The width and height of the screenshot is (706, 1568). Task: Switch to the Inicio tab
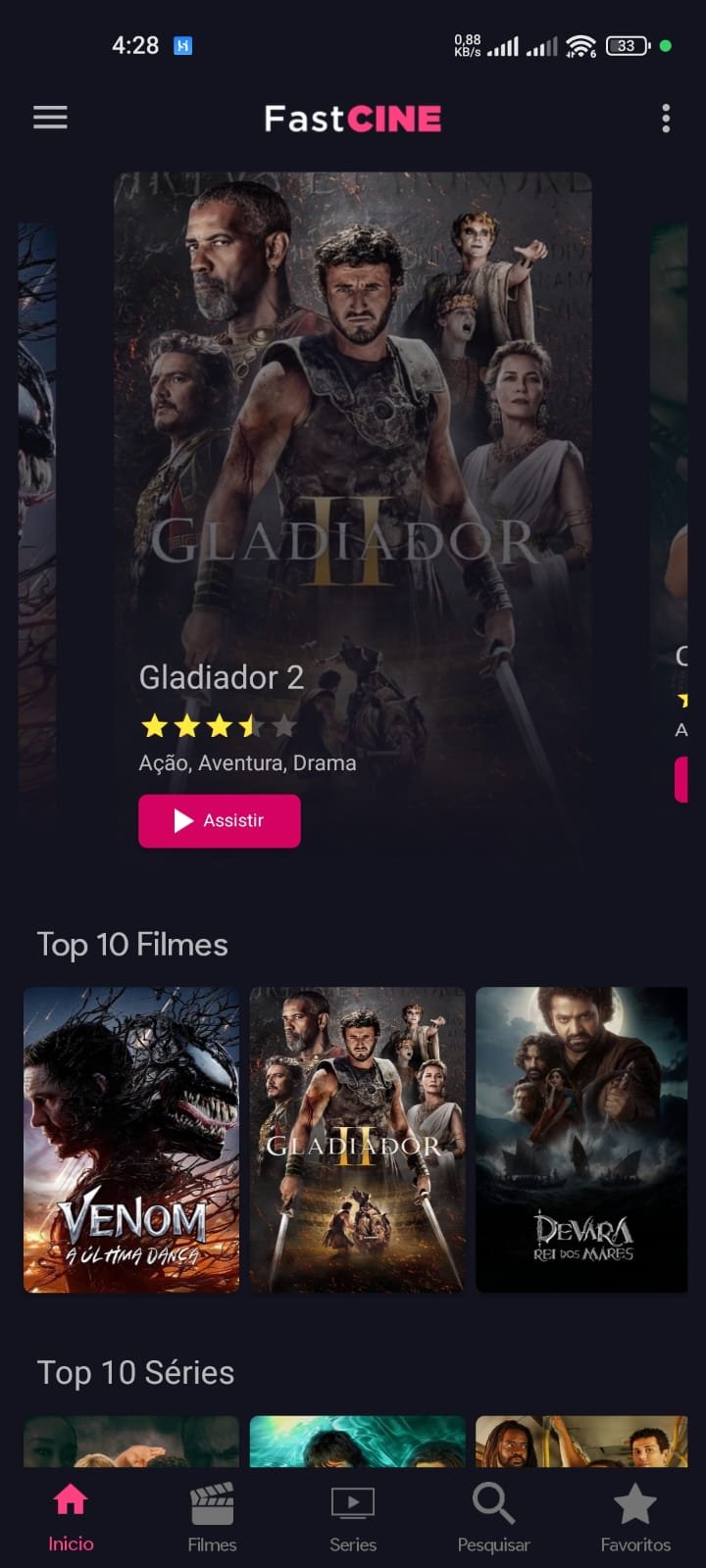click(x=71, y=1517)
